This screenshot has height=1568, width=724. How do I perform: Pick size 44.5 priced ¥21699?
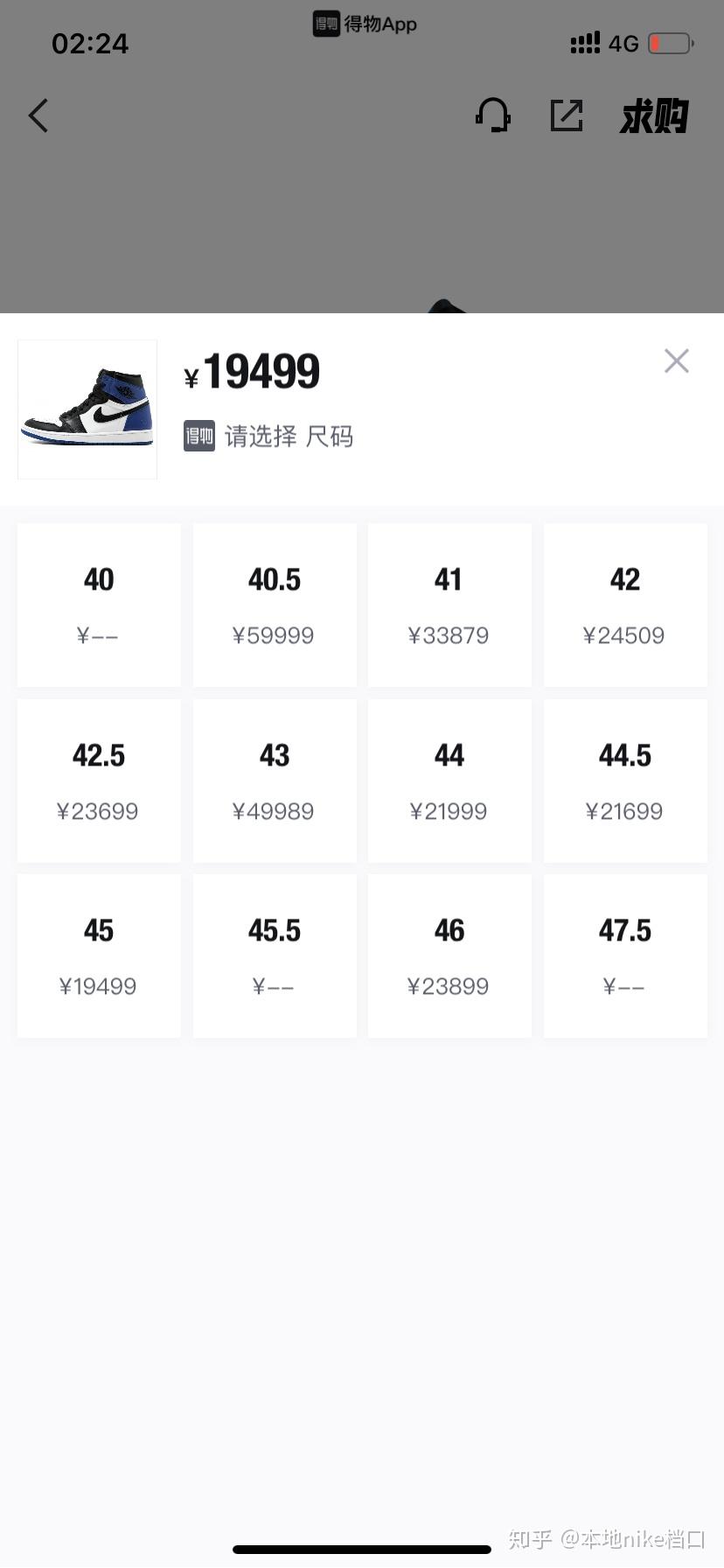coord(625,780)
